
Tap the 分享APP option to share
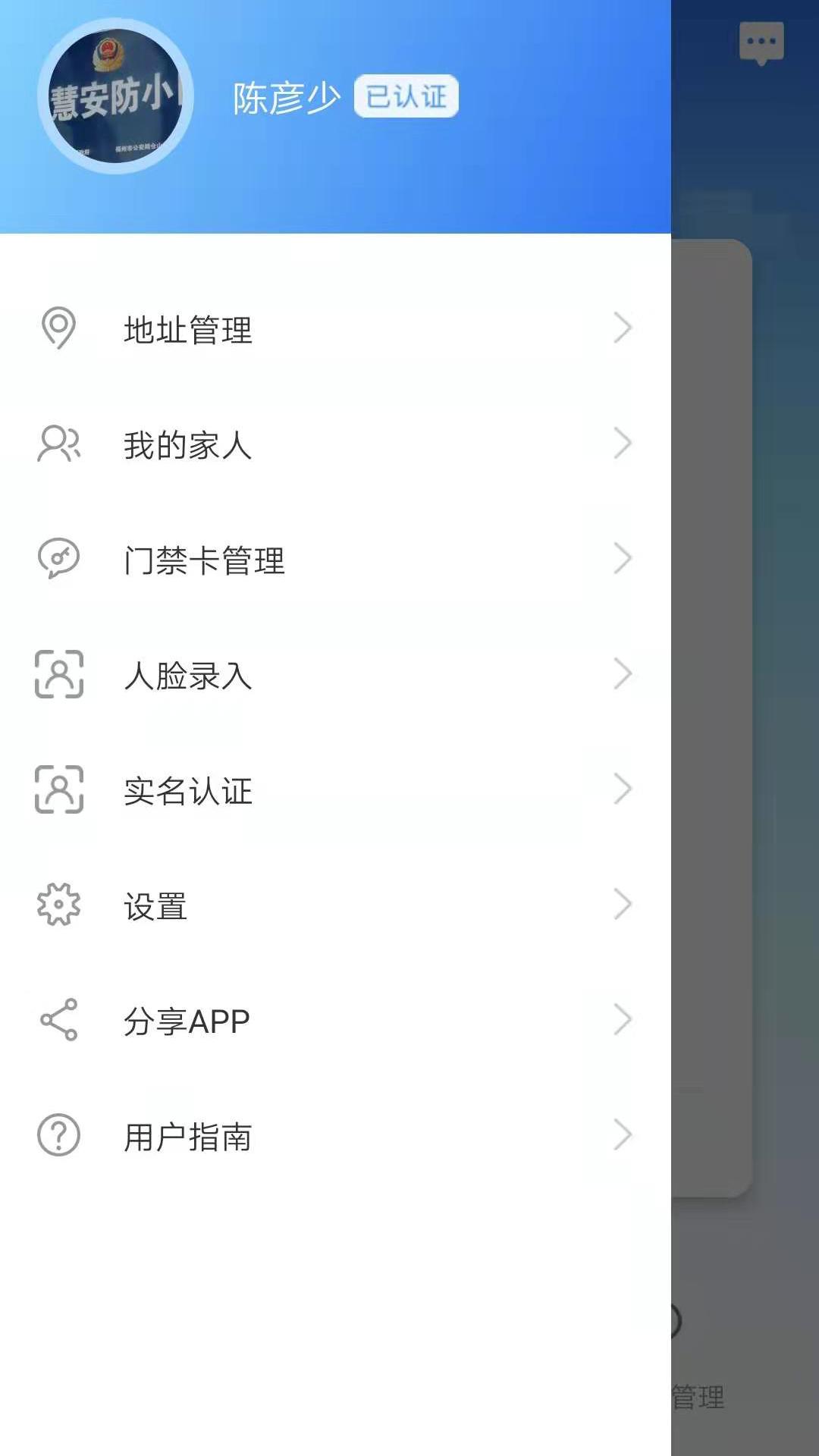[x=186, y=1020]
